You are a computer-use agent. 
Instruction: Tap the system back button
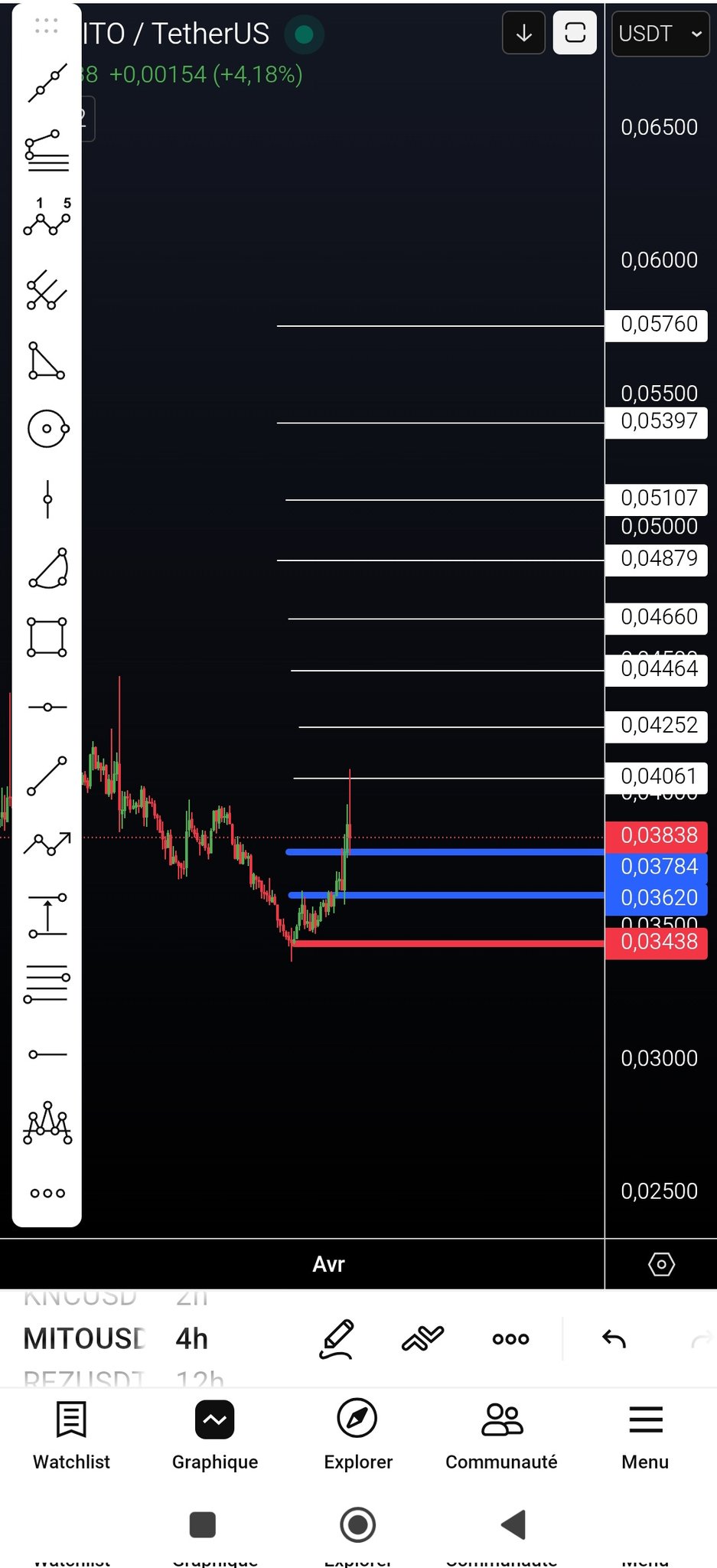[x=513, y=1524]
